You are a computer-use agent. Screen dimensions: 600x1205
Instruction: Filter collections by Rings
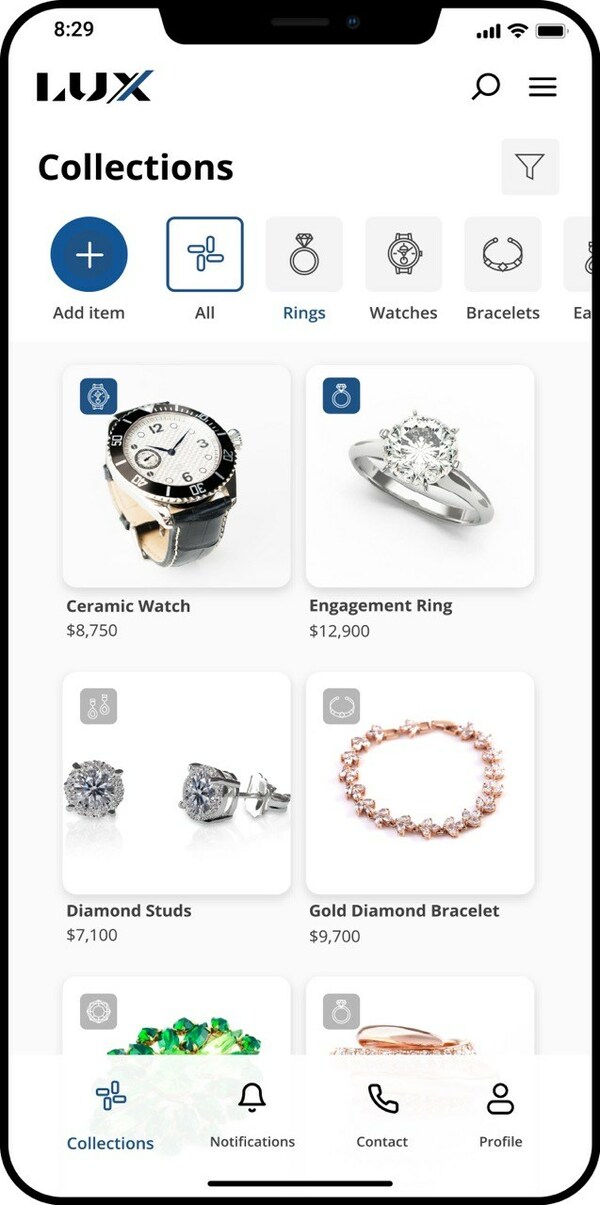304,255
